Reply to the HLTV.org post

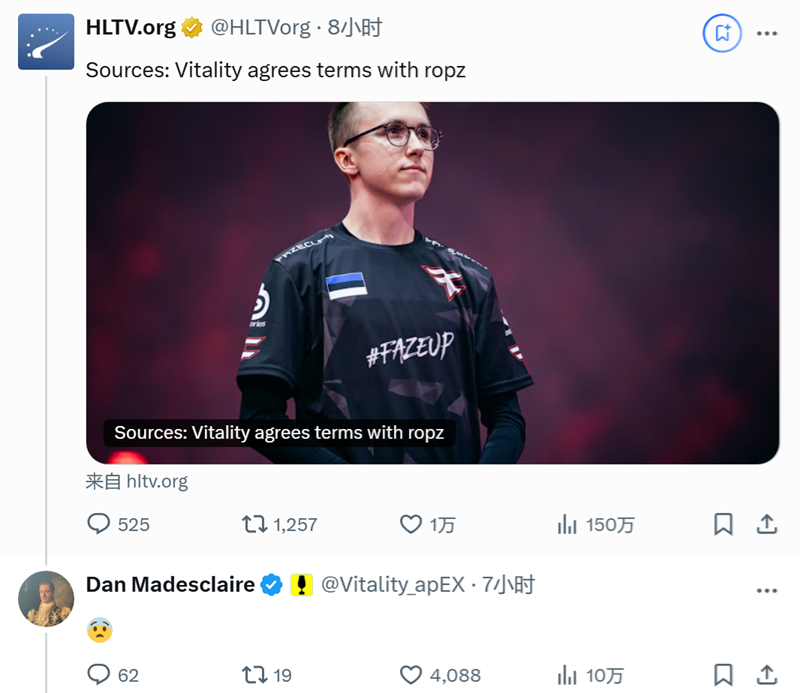tap(99, 524)
